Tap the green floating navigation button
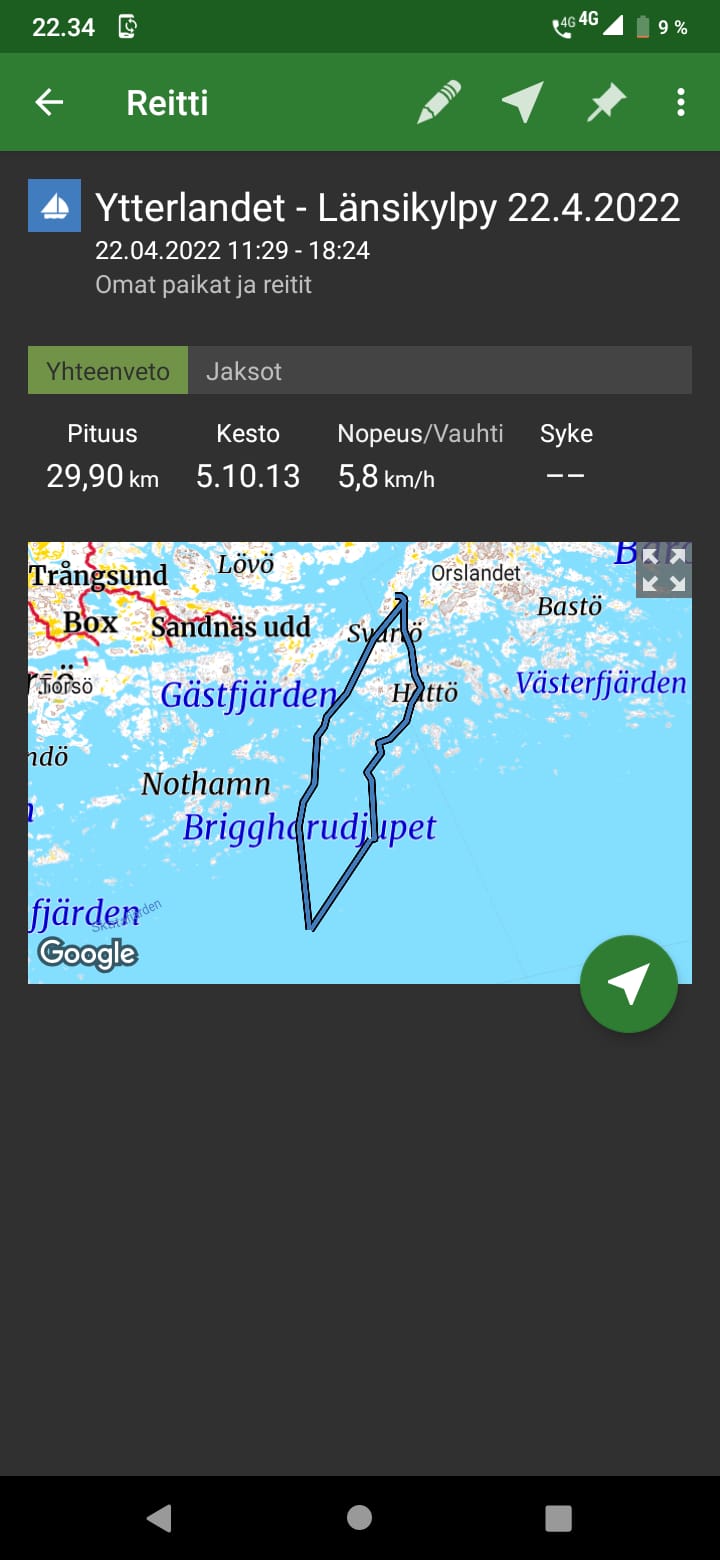Image resolution: width=720 pixels, height=1560 pixels. click(629, 983)
